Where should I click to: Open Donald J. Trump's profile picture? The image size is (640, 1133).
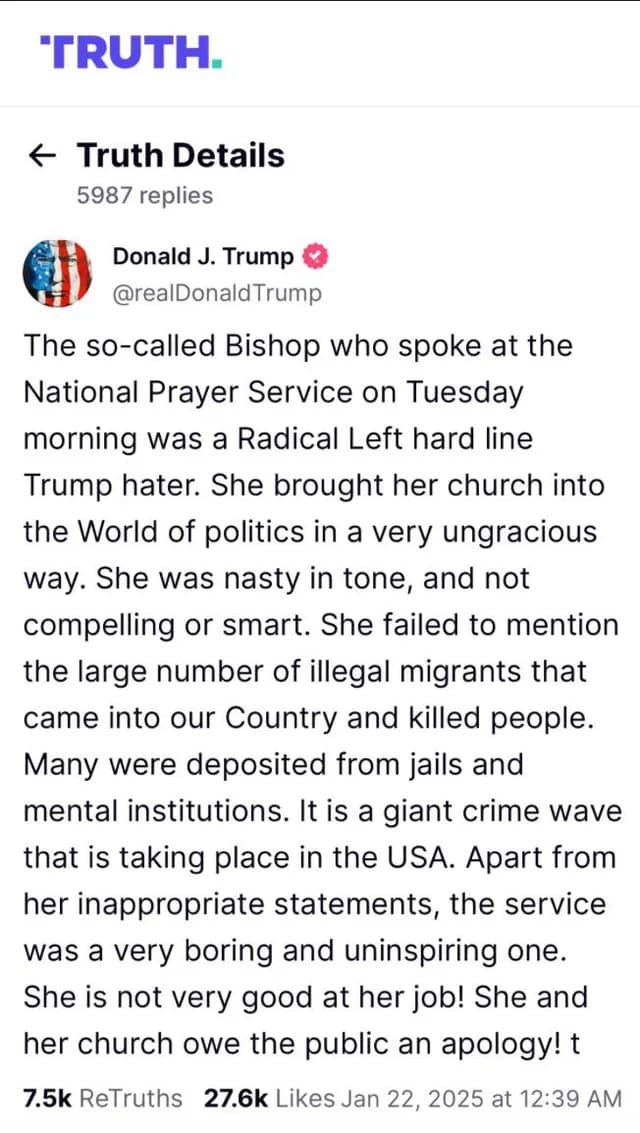click(58, 273)
